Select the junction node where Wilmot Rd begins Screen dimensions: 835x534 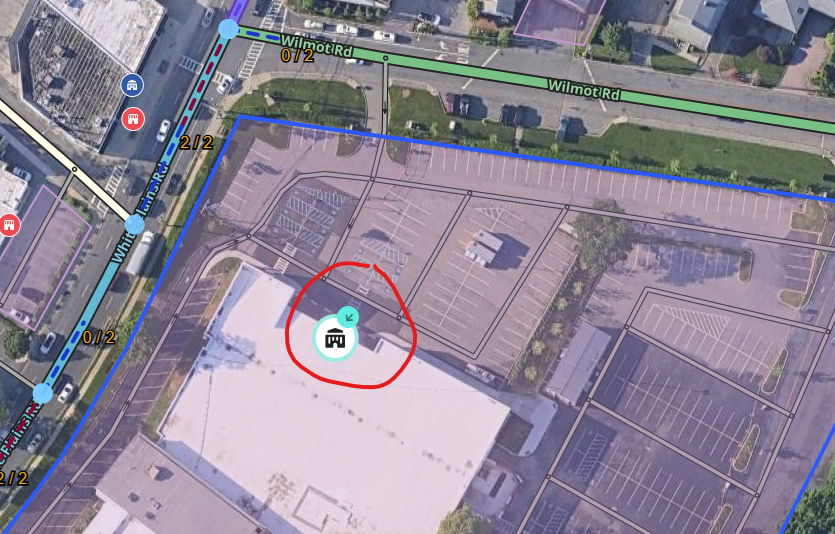point(228,29)
